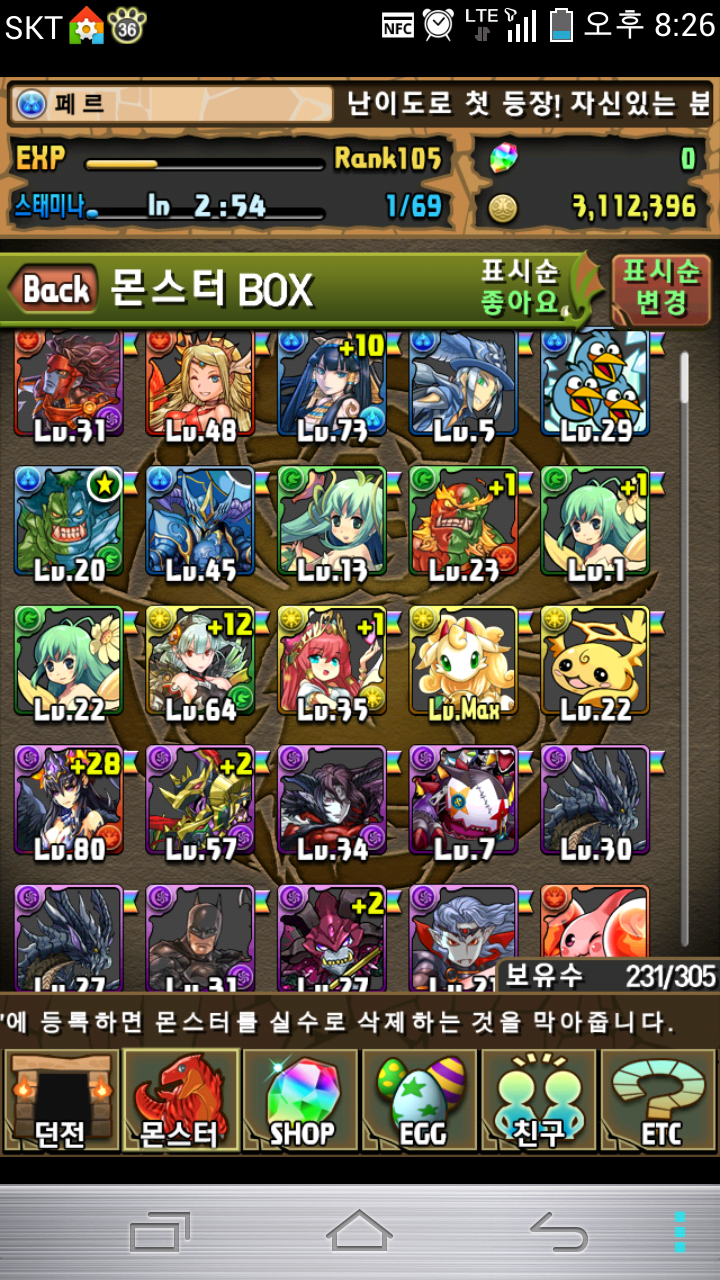Open the Lv.Max monster card

pyautogui.click(x=463, y=663)
